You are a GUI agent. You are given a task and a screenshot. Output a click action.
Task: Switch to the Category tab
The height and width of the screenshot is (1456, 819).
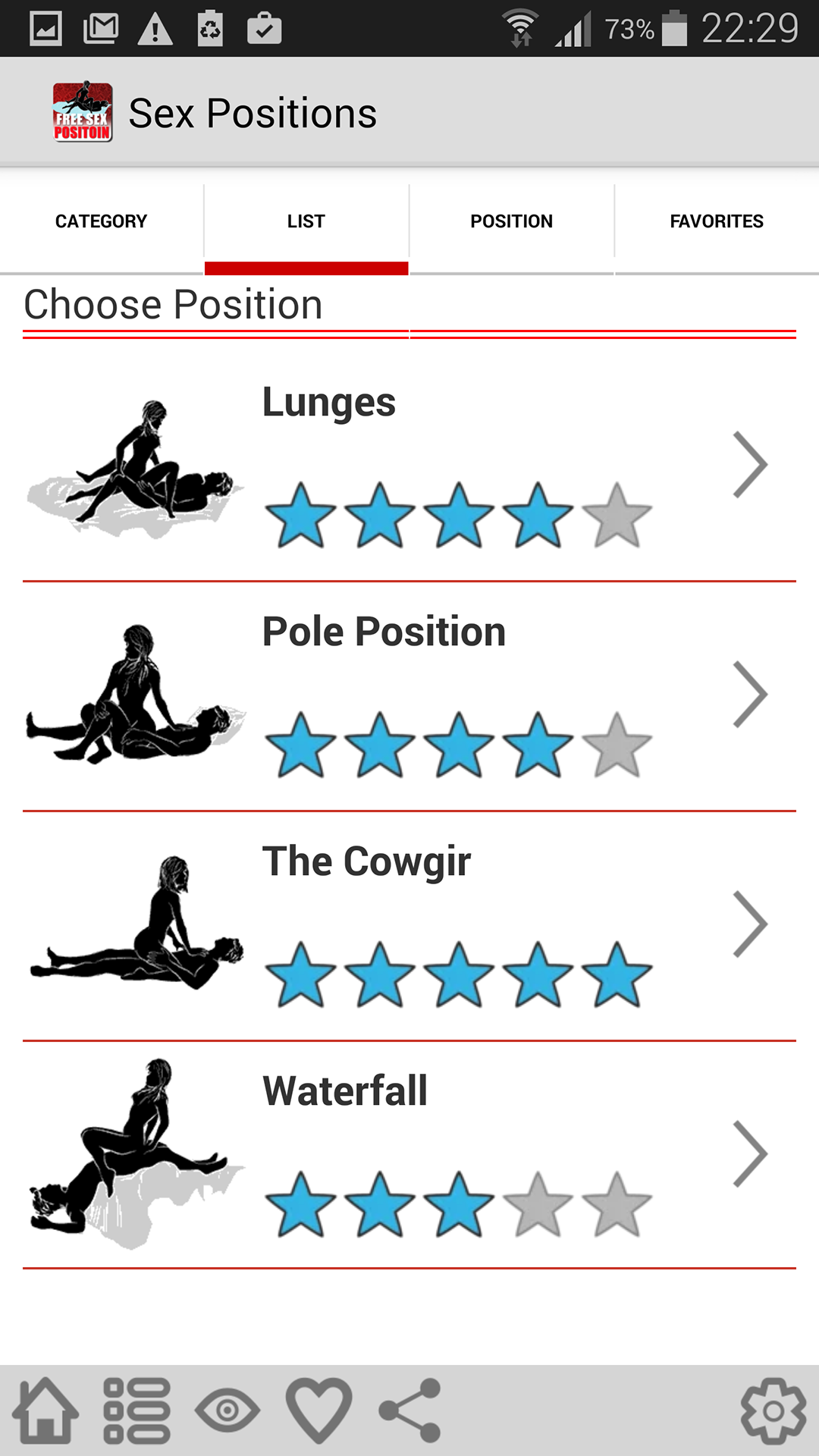[x=102, y=221]
